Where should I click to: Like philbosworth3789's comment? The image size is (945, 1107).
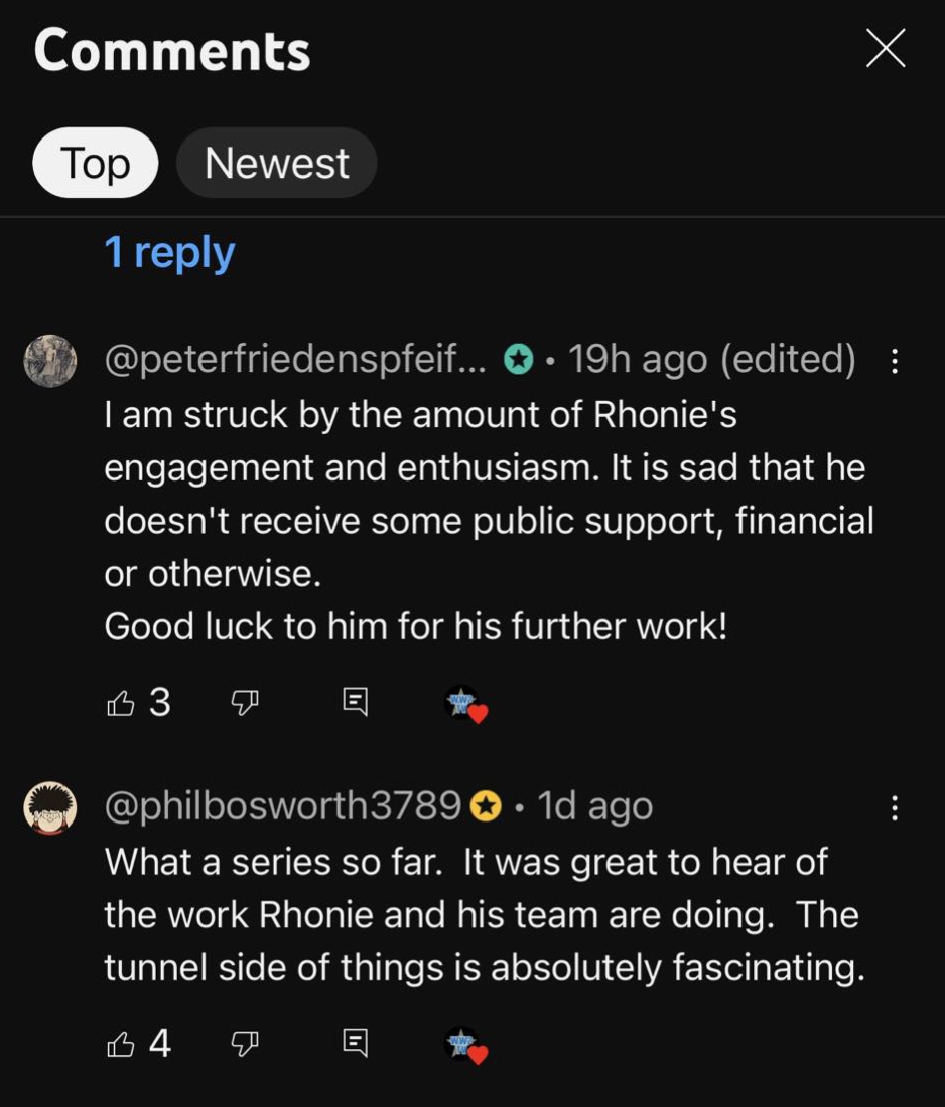click(x=120, y=1045)
